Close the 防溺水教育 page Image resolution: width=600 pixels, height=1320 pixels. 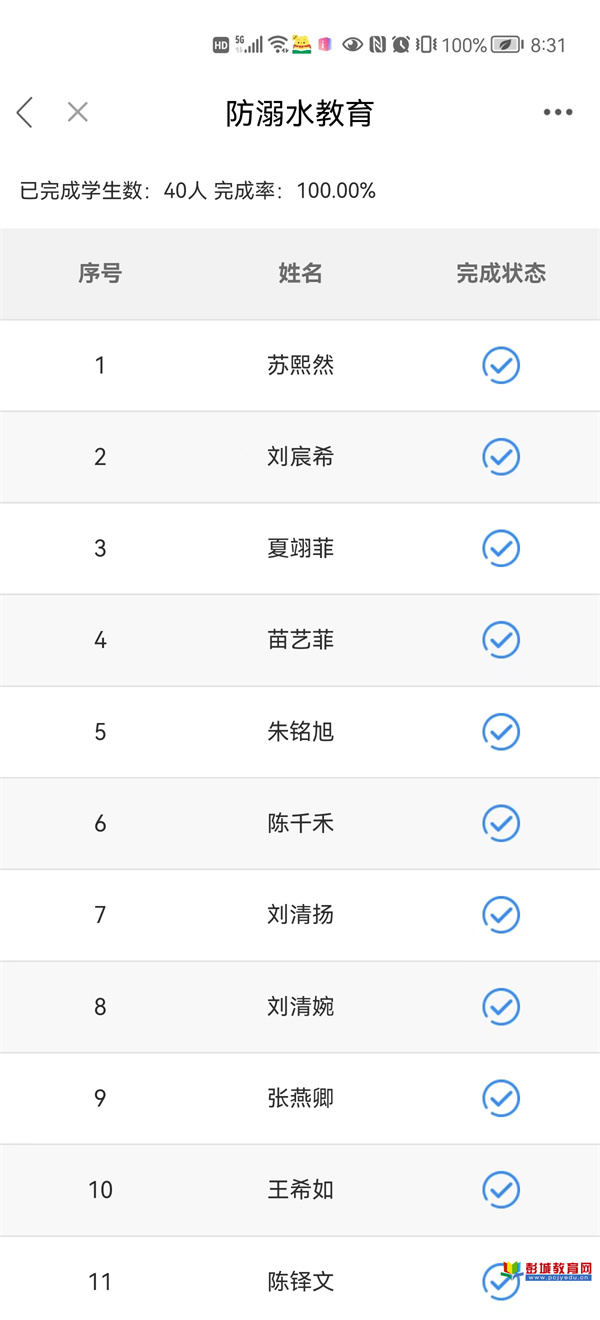(x=78, y=112)
